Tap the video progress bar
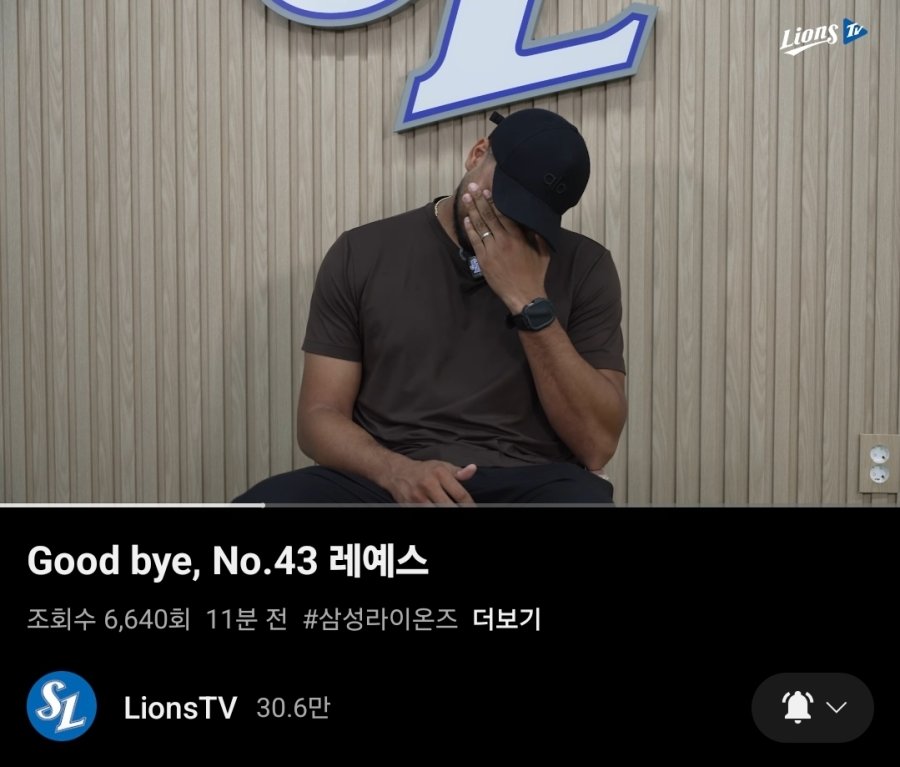Image resolution: width=900 pixels, height=767 pixels. [450, 505]
